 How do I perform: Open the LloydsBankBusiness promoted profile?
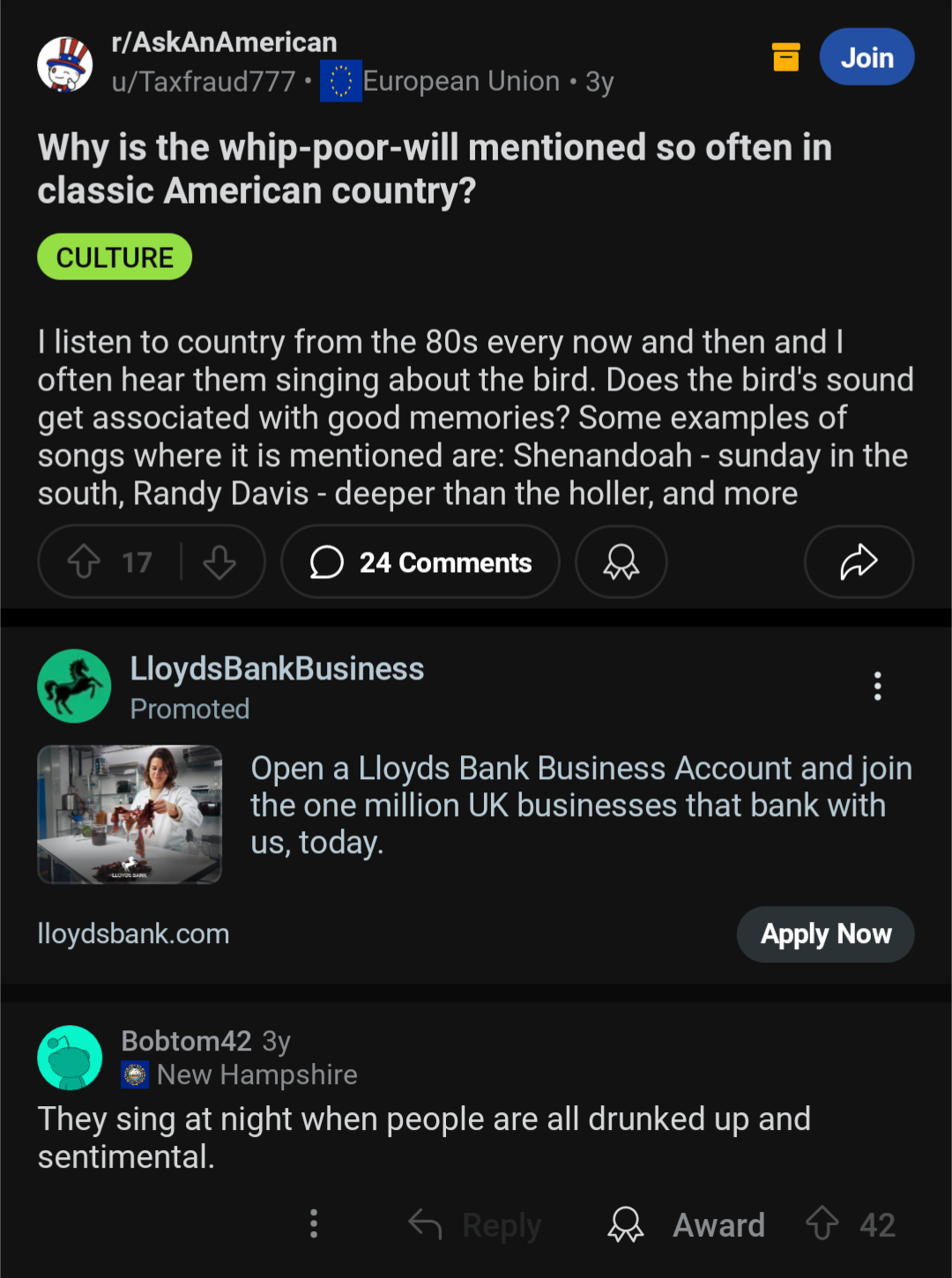pyautogui.click(x=277, y=669)
